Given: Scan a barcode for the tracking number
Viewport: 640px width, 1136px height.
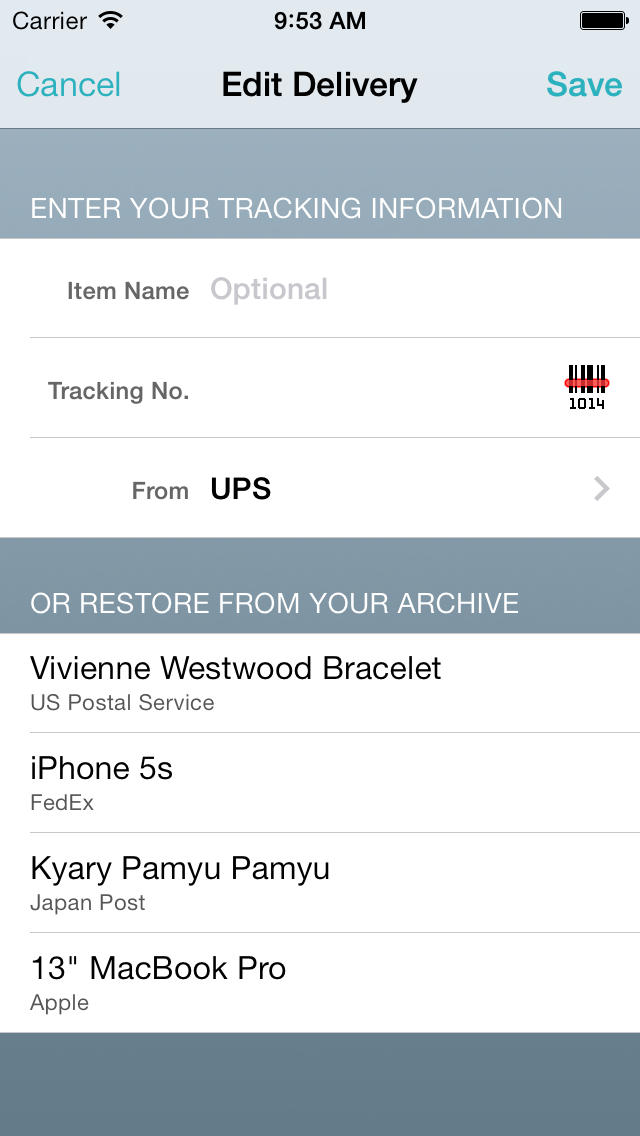Looking at the screenshot, I should (587, 388).
